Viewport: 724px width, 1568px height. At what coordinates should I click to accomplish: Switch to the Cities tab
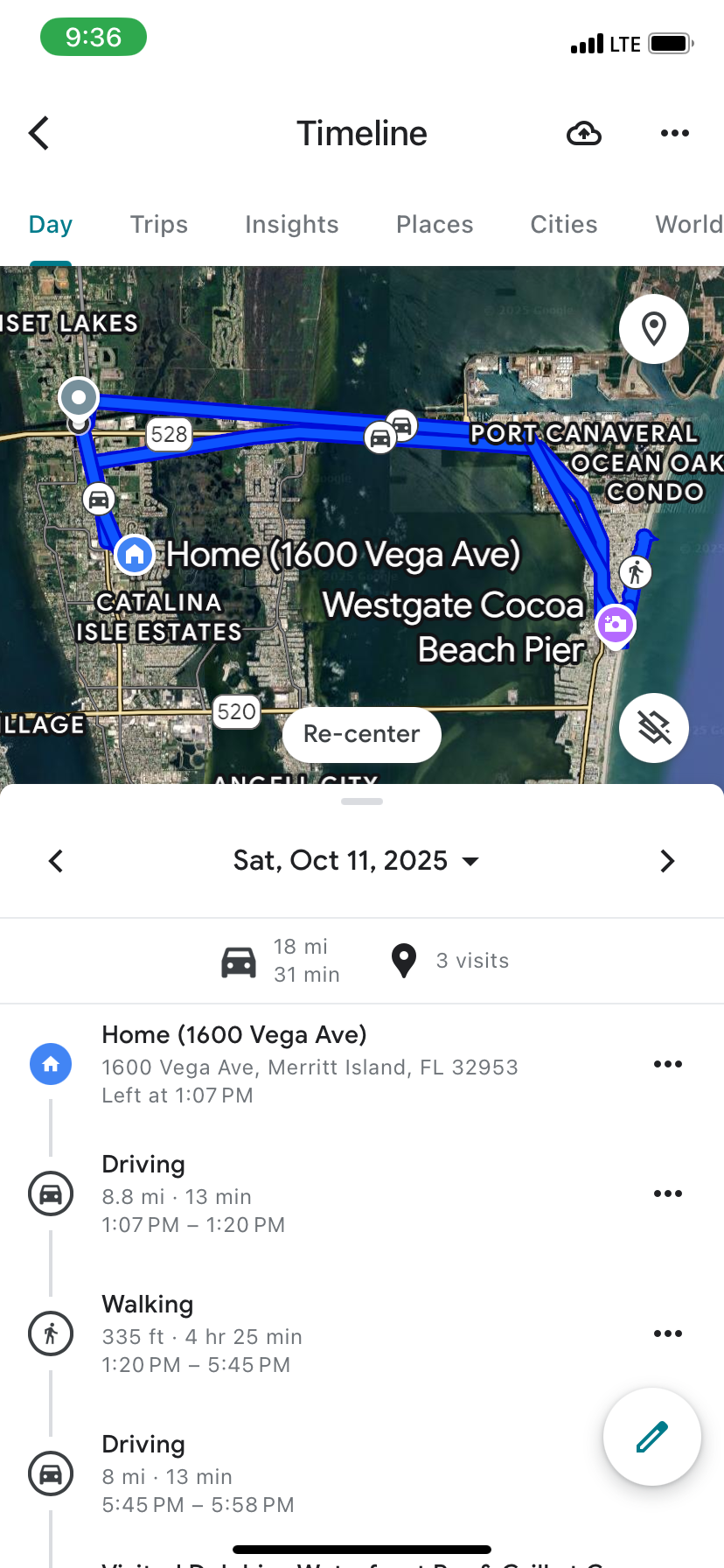(x=564, y=225)
